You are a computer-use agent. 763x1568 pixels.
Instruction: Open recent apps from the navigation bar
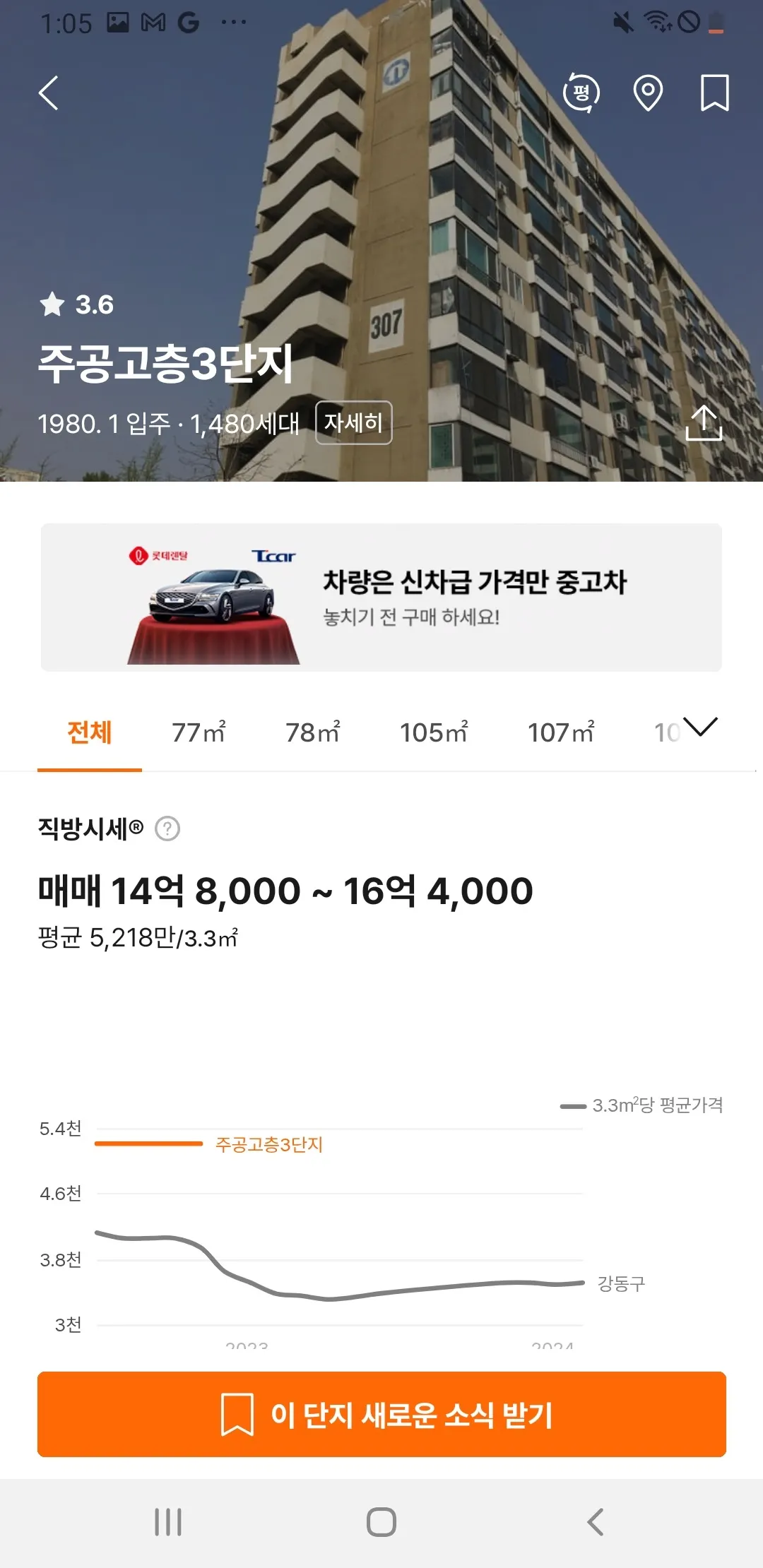coord(168,1522)
